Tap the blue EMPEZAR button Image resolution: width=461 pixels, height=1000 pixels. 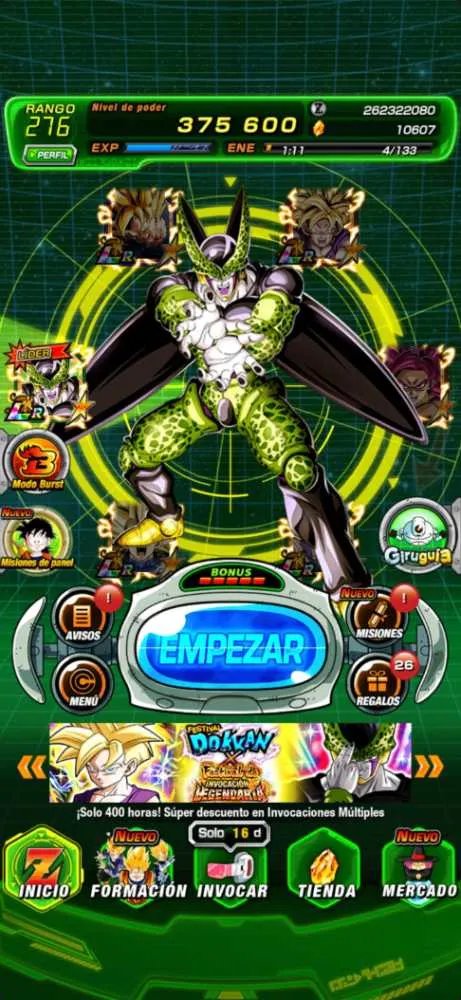231,648
